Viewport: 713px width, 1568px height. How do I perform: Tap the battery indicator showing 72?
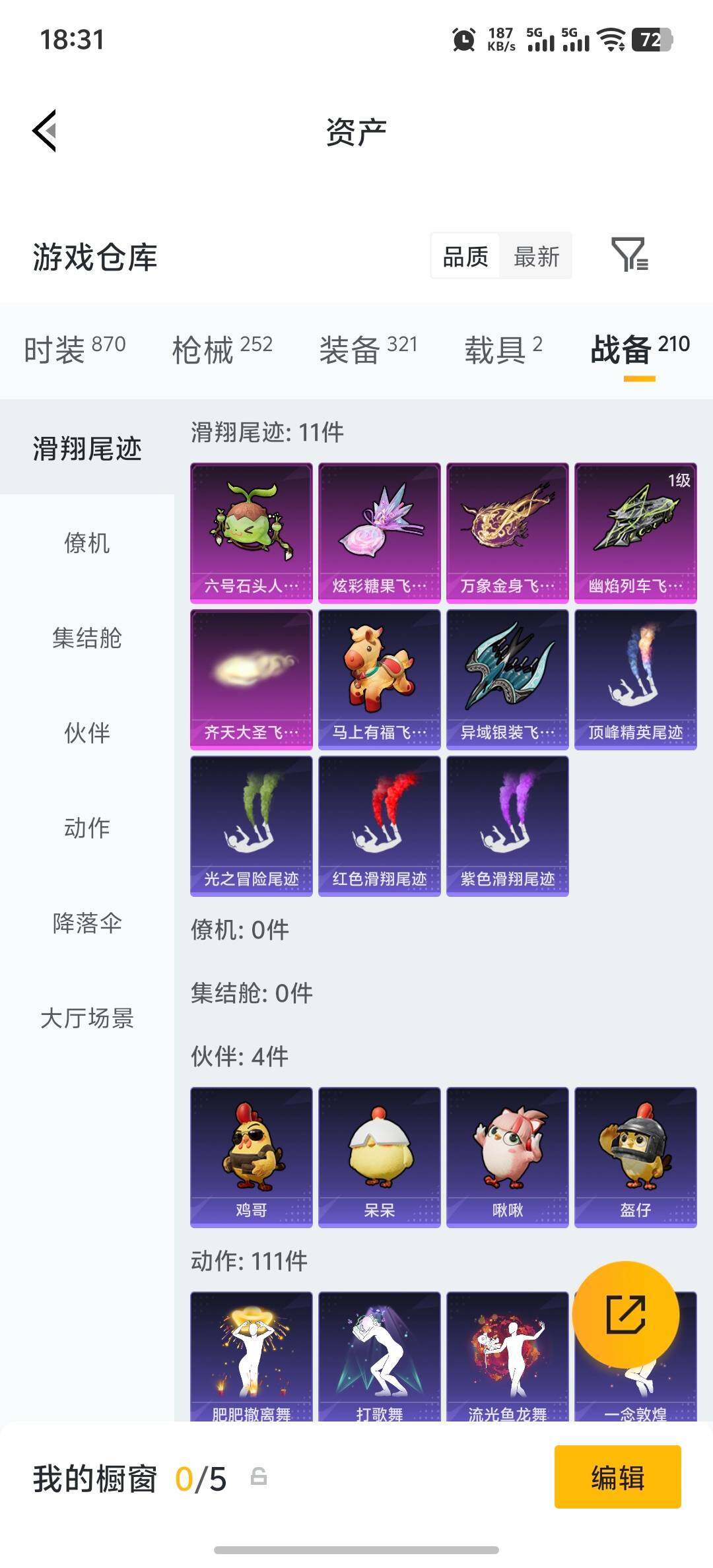(x=653, y=41)
